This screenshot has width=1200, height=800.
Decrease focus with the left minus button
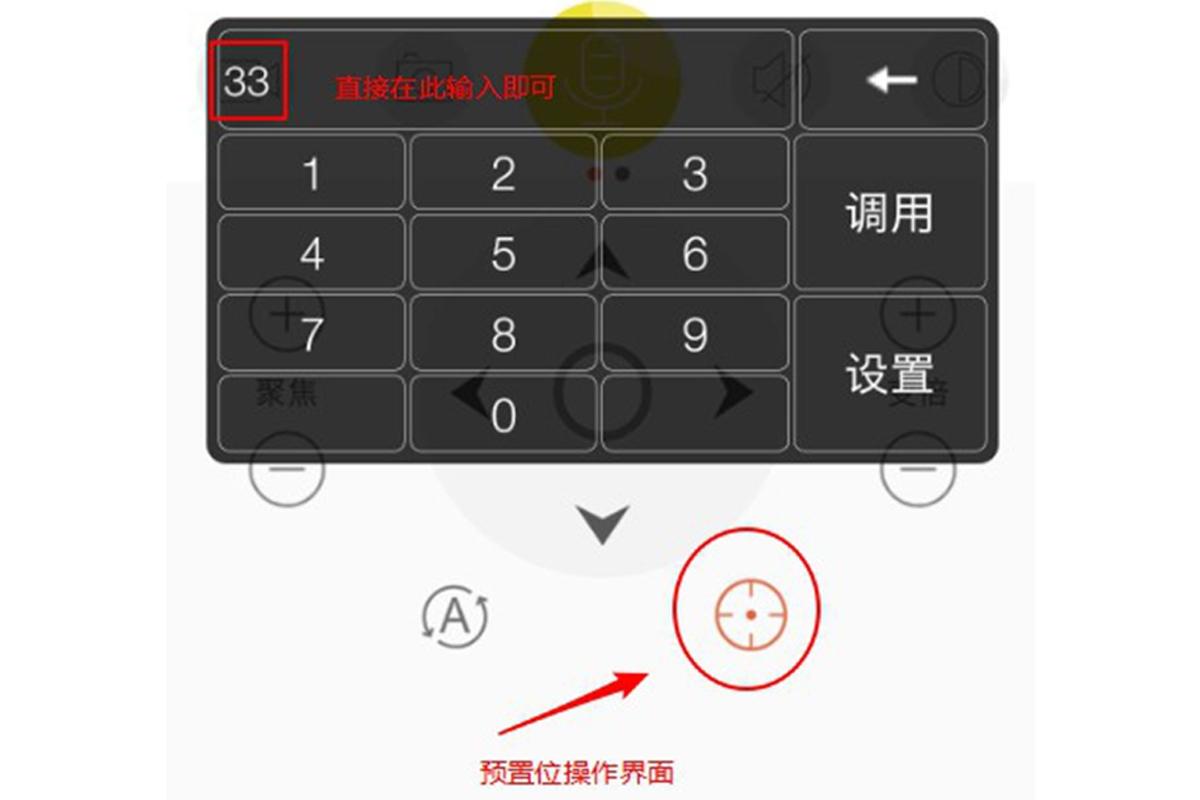(287, 470)
